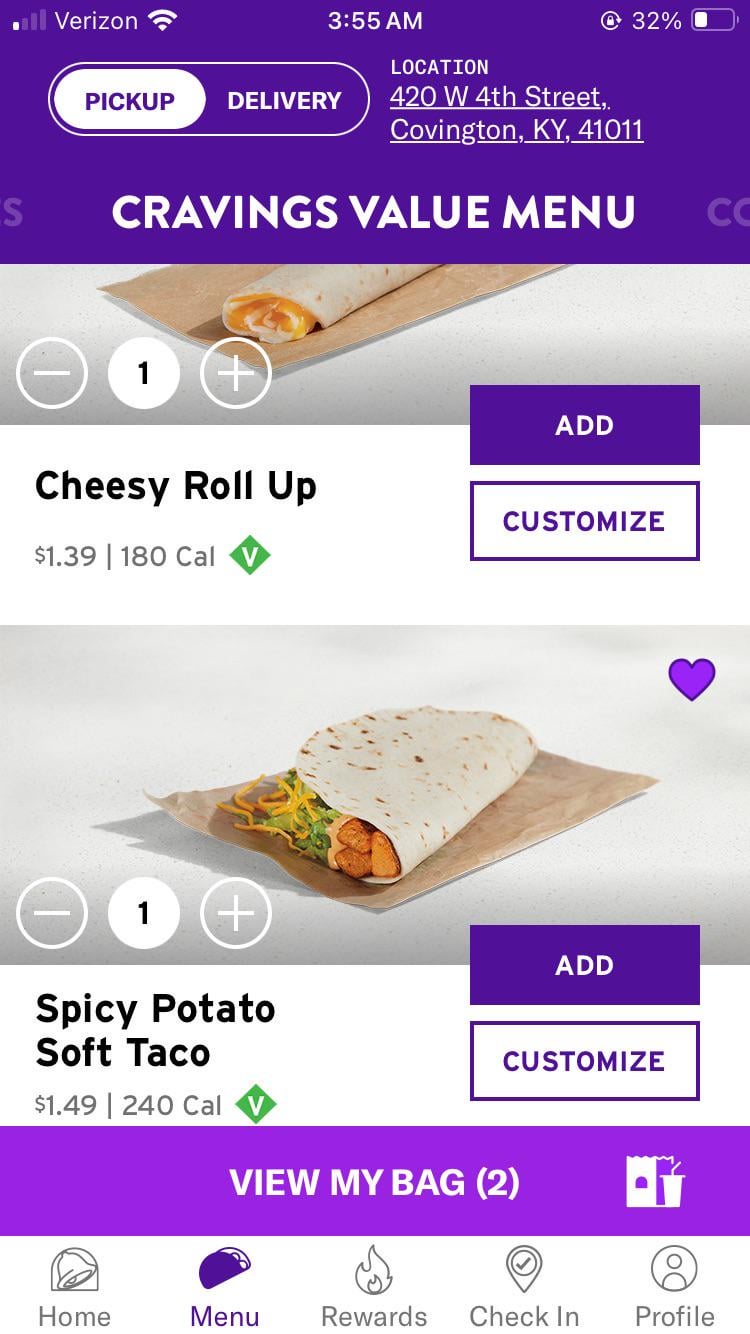Screen dimensions: 750x1334
Task: Open the Profile tab
Action: pyautogui.click(x=674, y=1287)
